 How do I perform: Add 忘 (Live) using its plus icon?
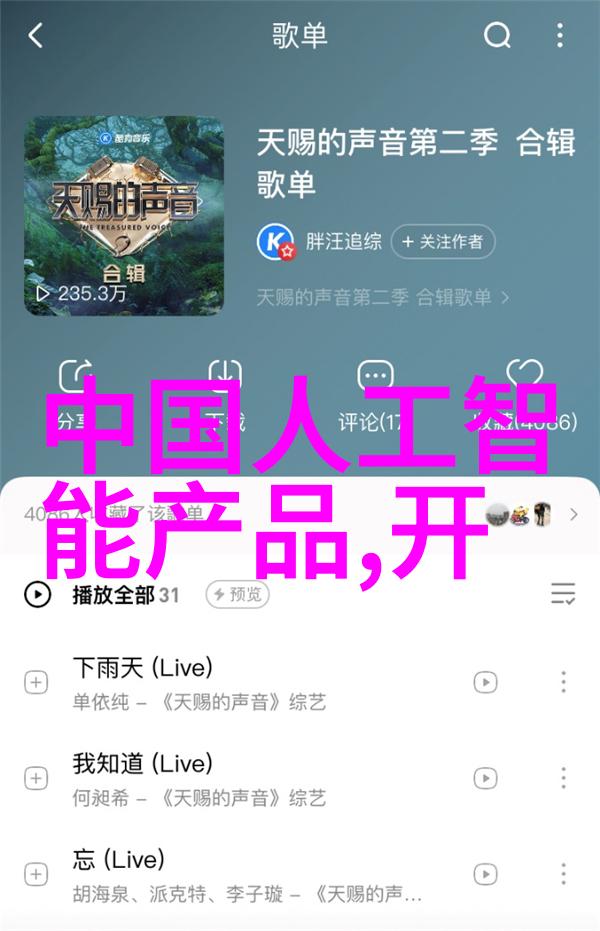pyautogui.click(x=36, y=874)
